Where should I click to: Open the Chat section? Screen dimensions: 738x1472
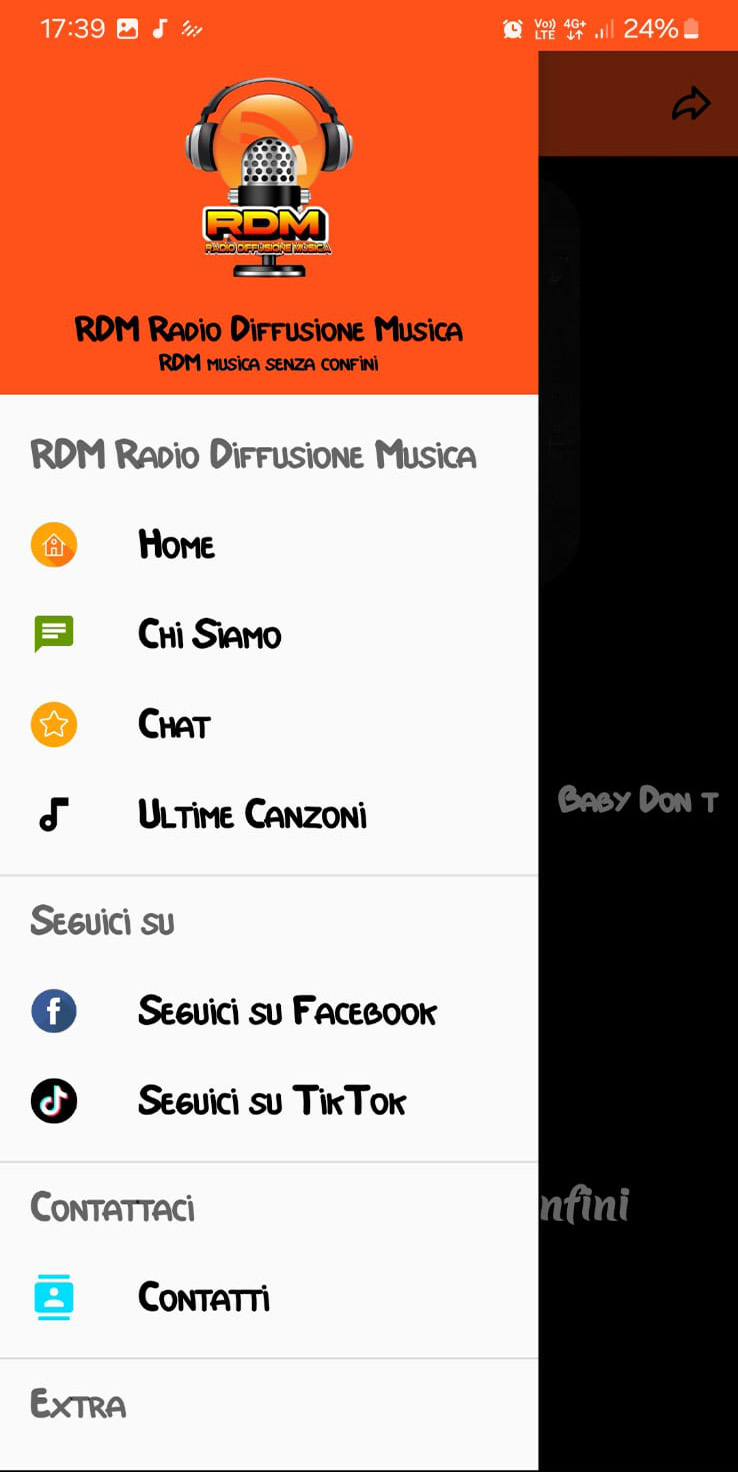tap(174, 724)
